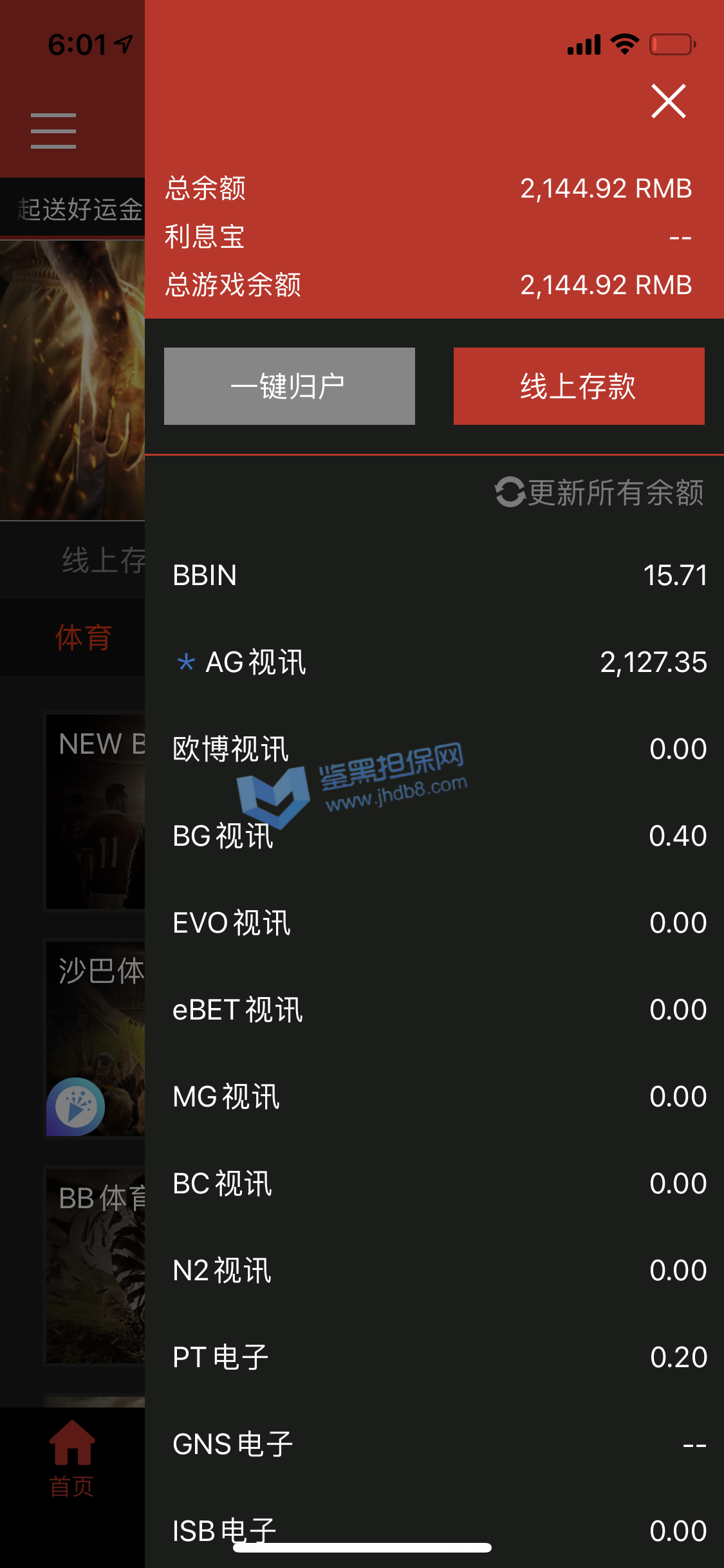Screen dimensions: 724x1568
Task: Select the 欧博视讯 balance row
Action: click(434, 749)
